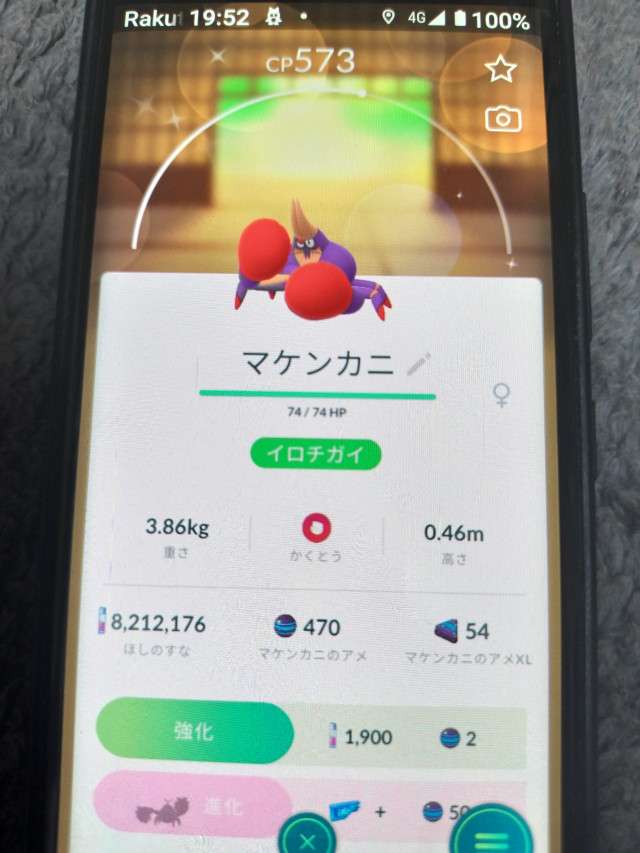This screenshot has height=853, width=640.
Task: Close the Pokémon detail screen
Action: (x=307, y=832)
